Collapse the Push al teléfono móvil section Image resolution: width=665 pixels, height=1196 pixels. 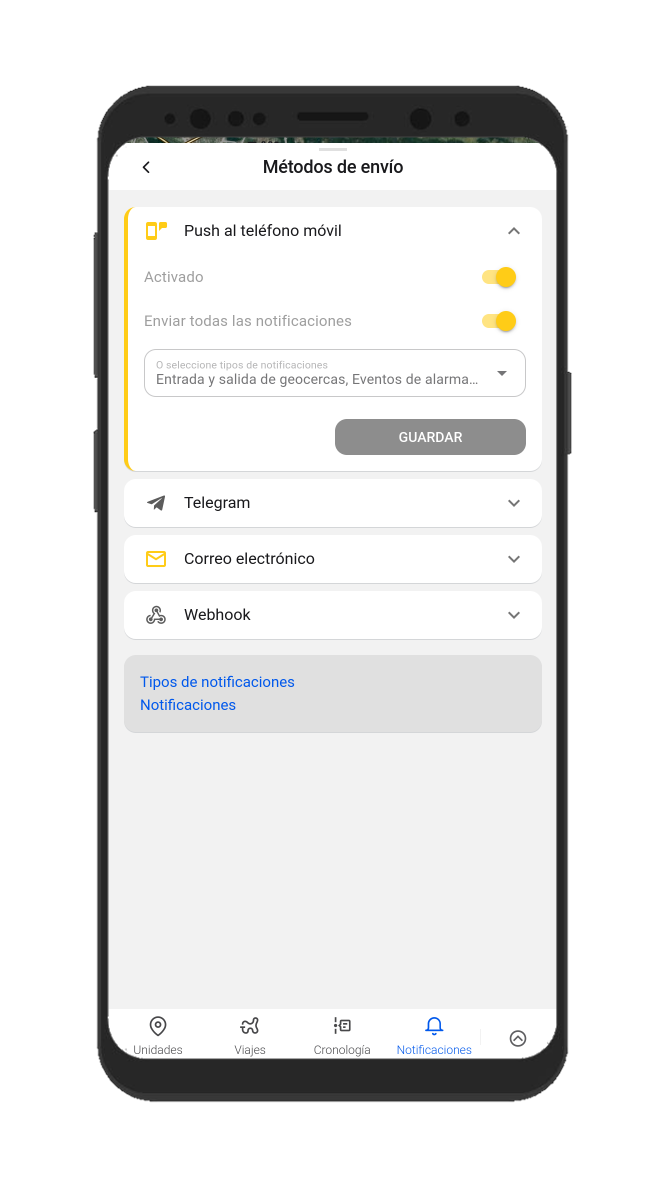(513, 231)
